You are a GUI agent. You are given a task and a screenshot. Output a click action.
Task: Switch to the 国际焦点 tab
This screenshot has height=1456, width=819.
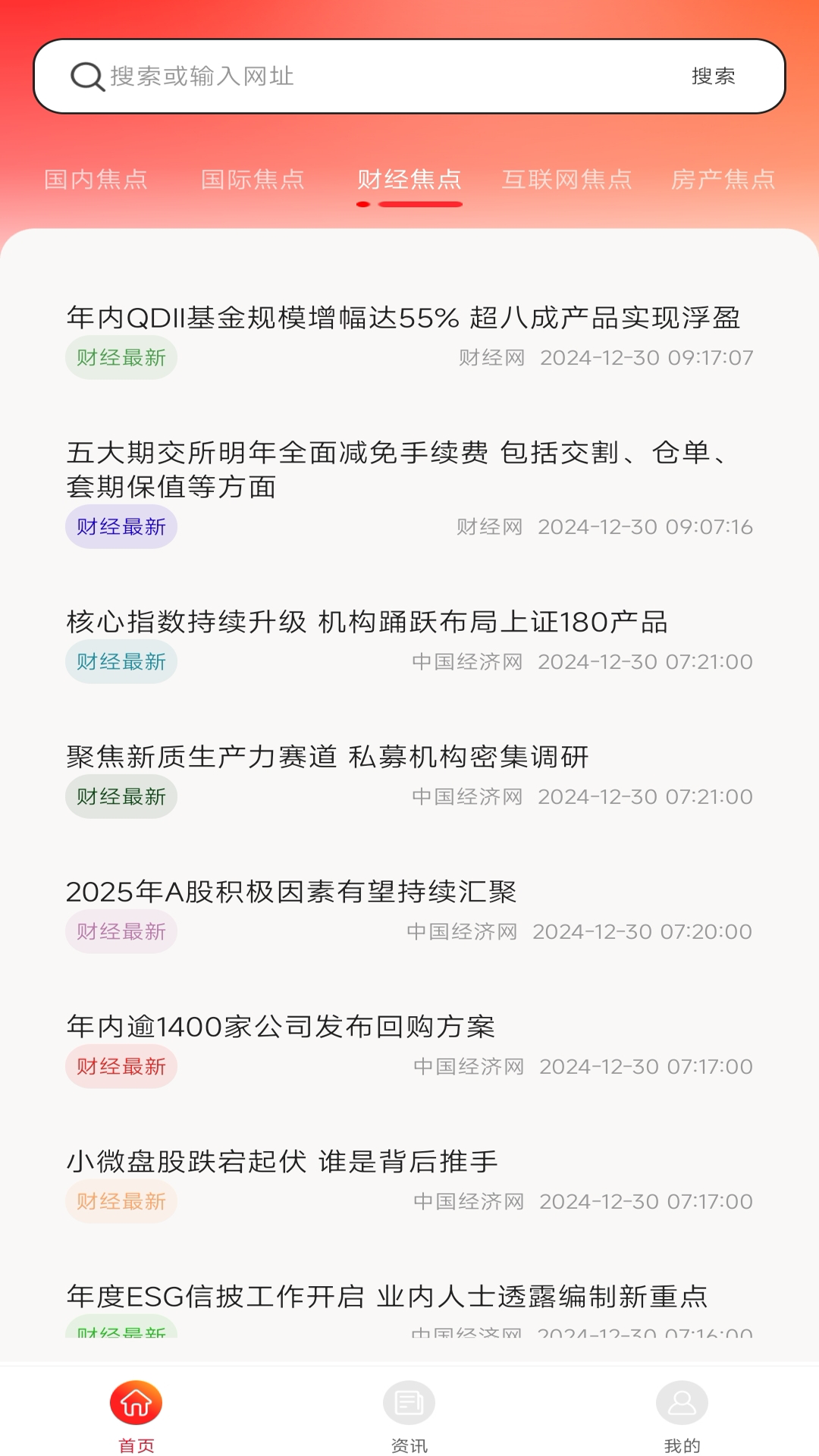(253, 180)
